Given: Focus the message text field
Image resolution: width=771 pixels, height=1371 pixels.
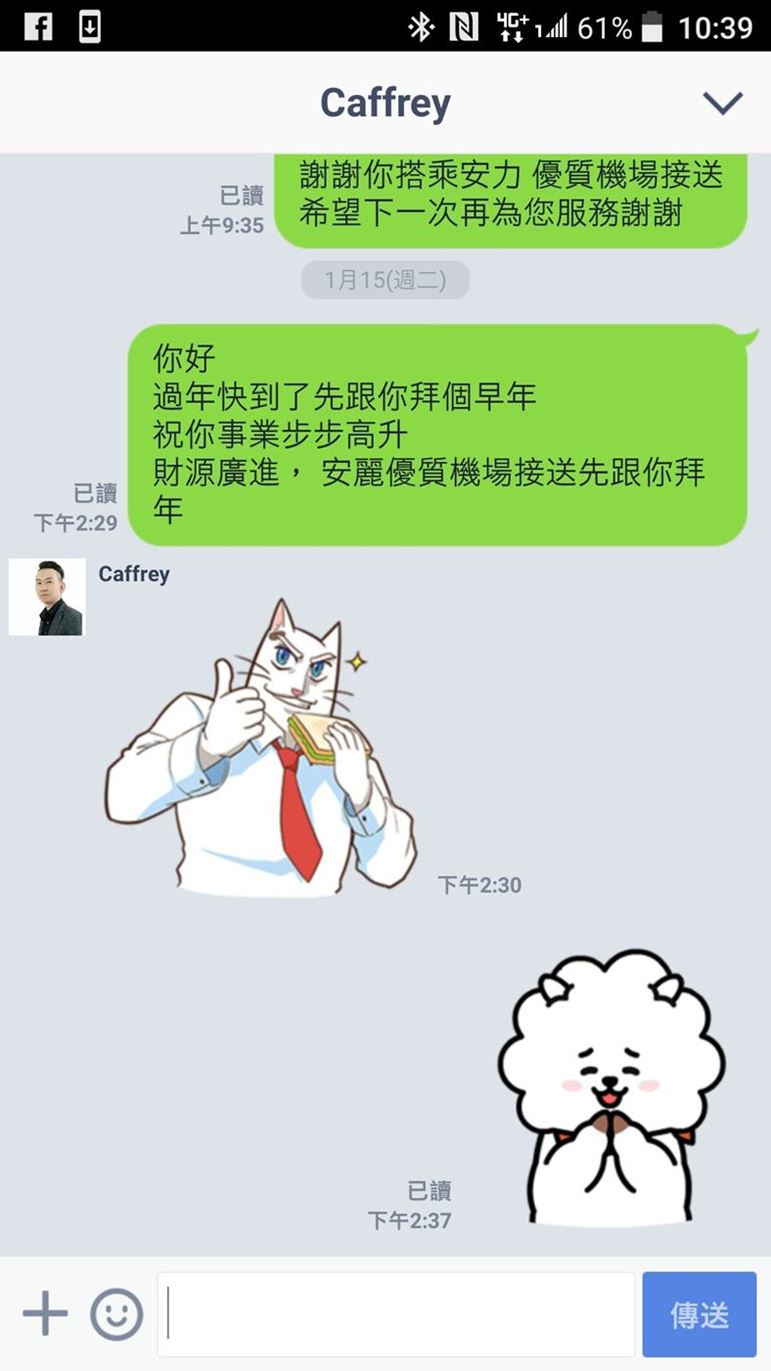Looking at the screenshot, I should 398,1313.
